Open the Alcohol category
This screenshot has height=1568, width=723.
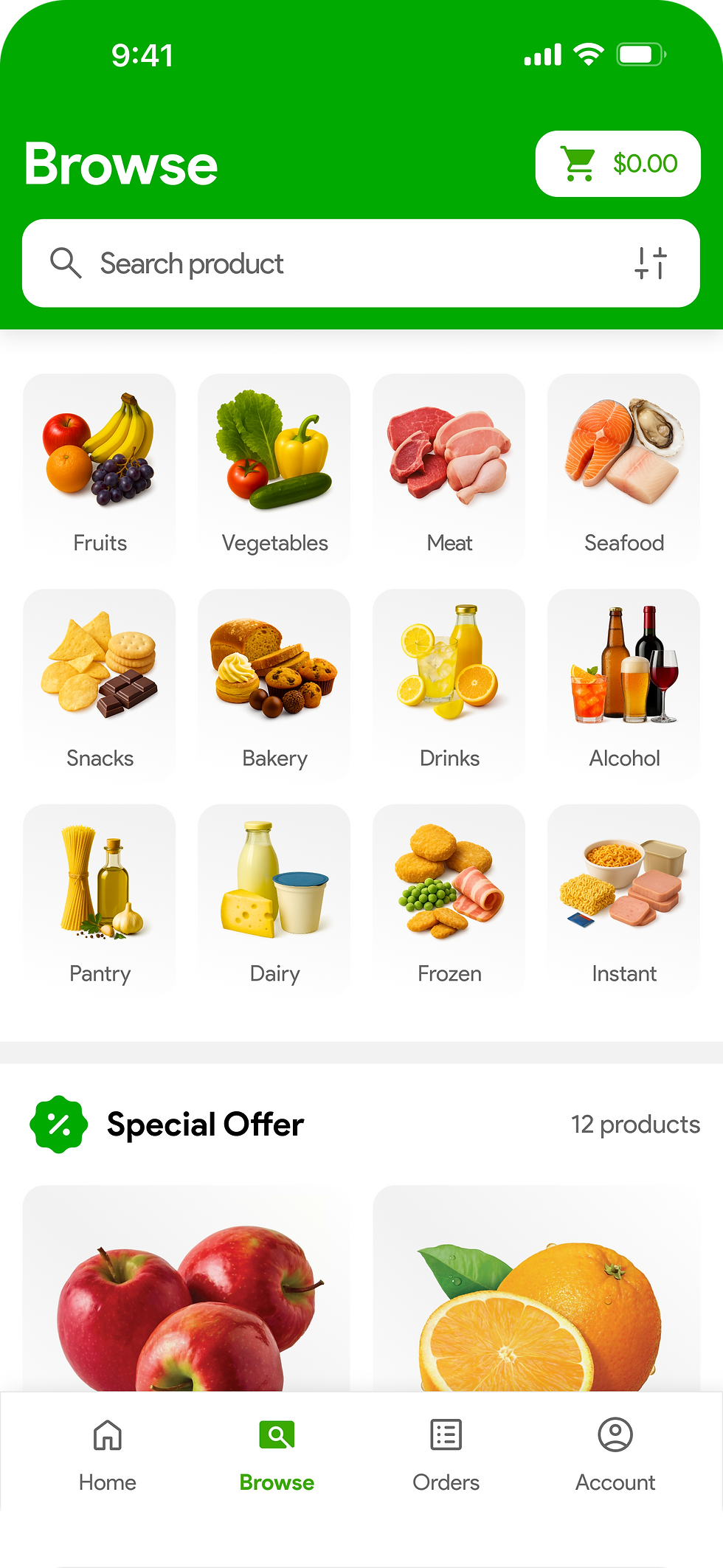click(624, 684)
